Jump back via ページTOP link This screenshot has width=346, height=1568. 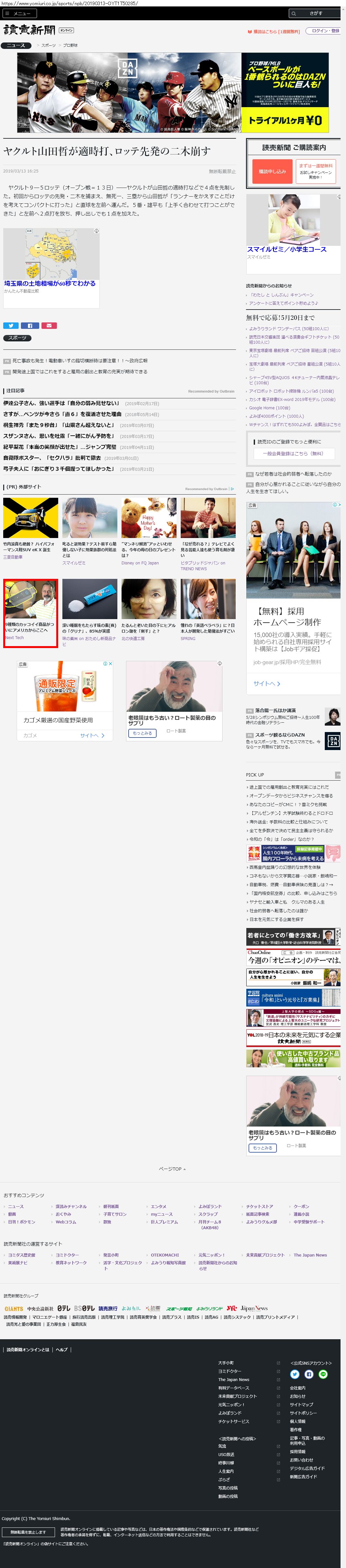[172, 1169]
